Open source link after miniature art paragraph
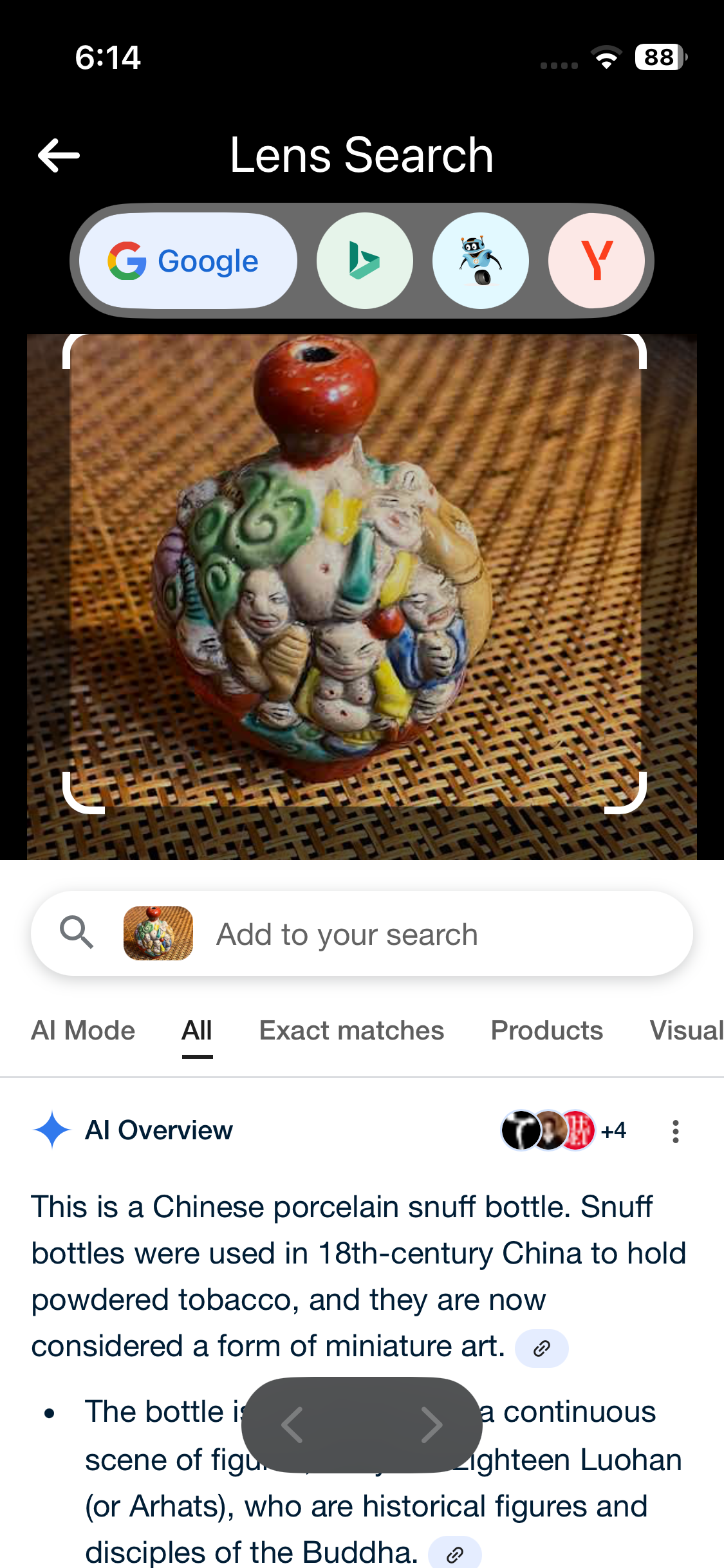Screen dimensions: 724x1568 541,1348
